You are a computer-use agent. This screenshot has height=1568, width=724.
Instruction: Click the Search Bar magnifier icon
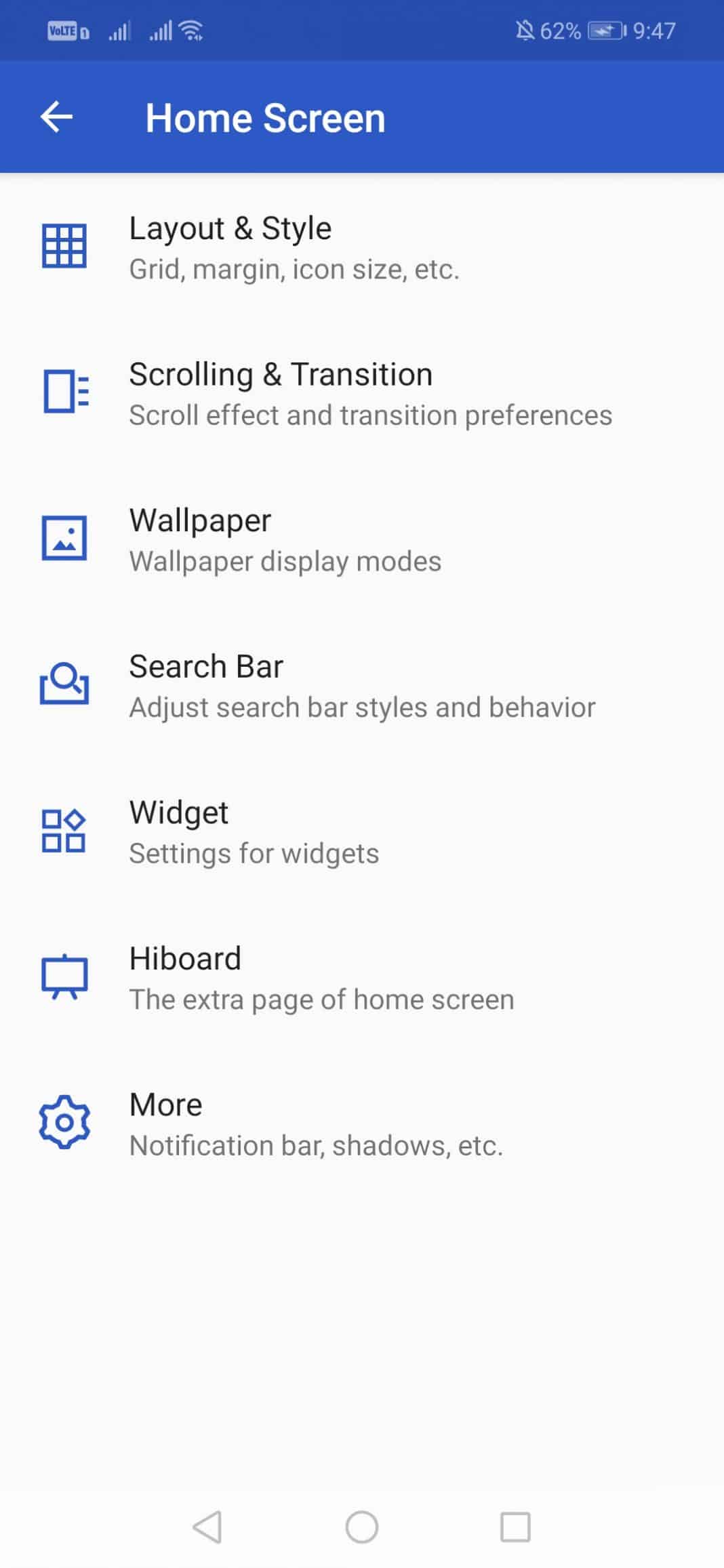(x=65, y=684)
